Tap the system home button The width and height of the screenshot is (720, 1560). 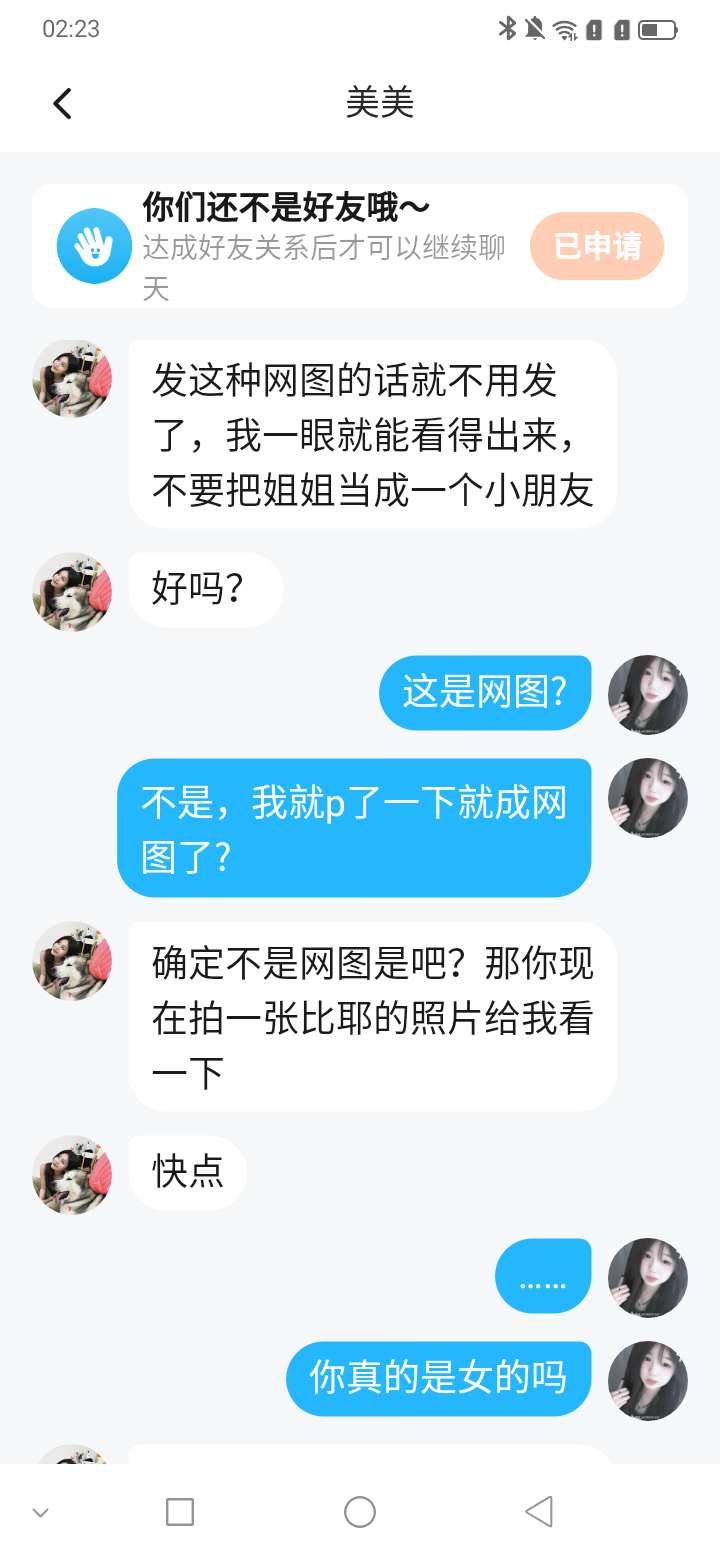360,1512
